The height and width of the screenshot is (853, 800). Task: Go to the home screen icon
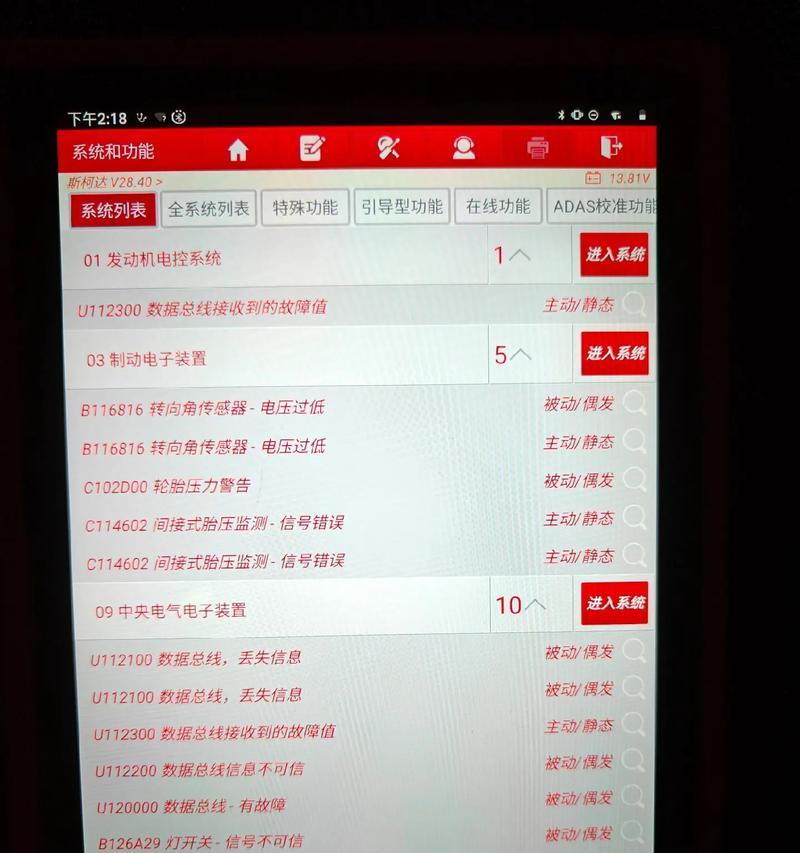coord(238,150)
